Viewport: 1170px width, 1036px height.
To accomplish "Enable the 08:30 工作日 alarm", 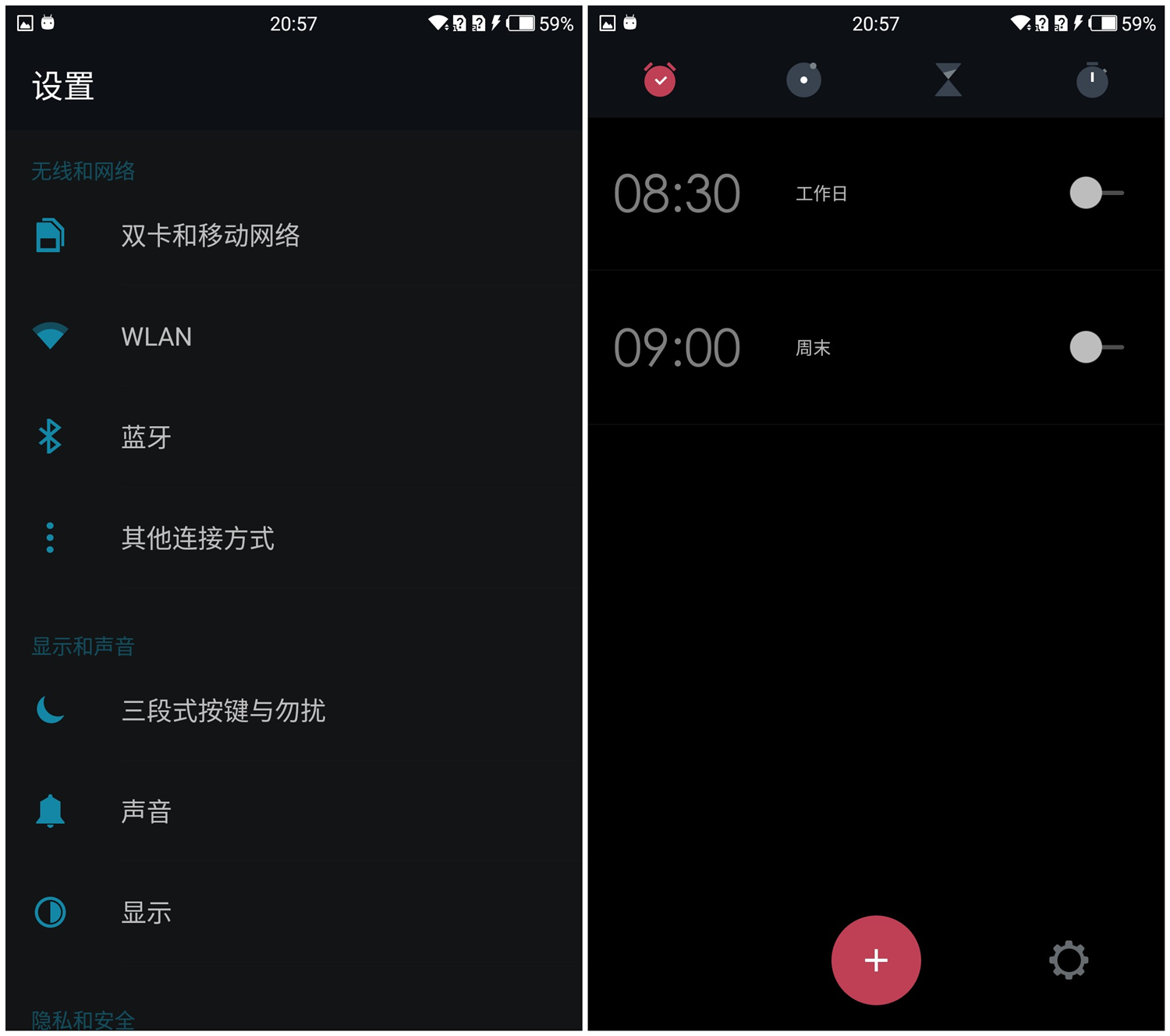I will point(1095,193).
